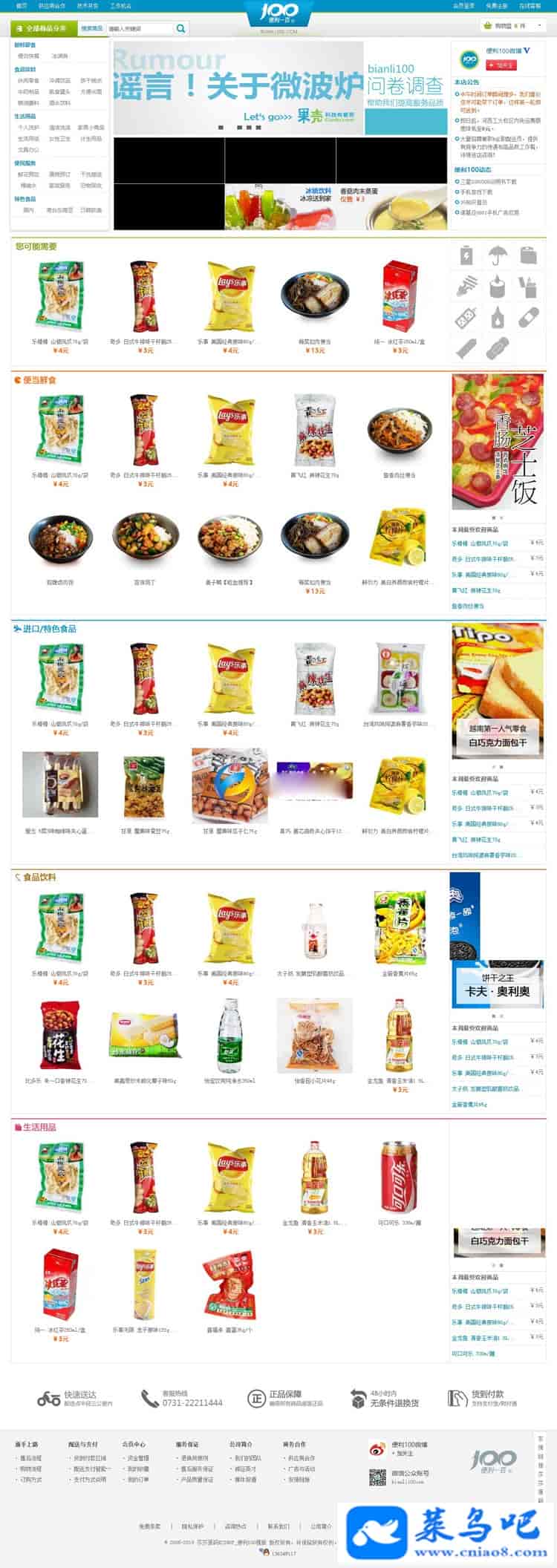Open the 香菇肉末蒸蛋 promo tile
Viewport: 557px width, 1568px height.
click(391, 207)
